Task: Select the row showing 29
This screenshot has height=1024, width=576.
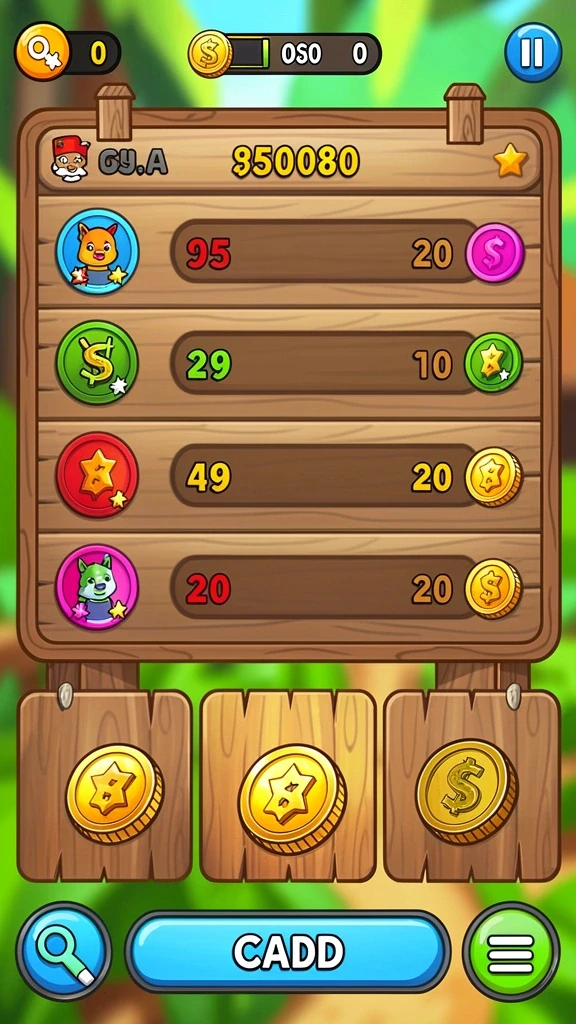Action: point(289,363)
